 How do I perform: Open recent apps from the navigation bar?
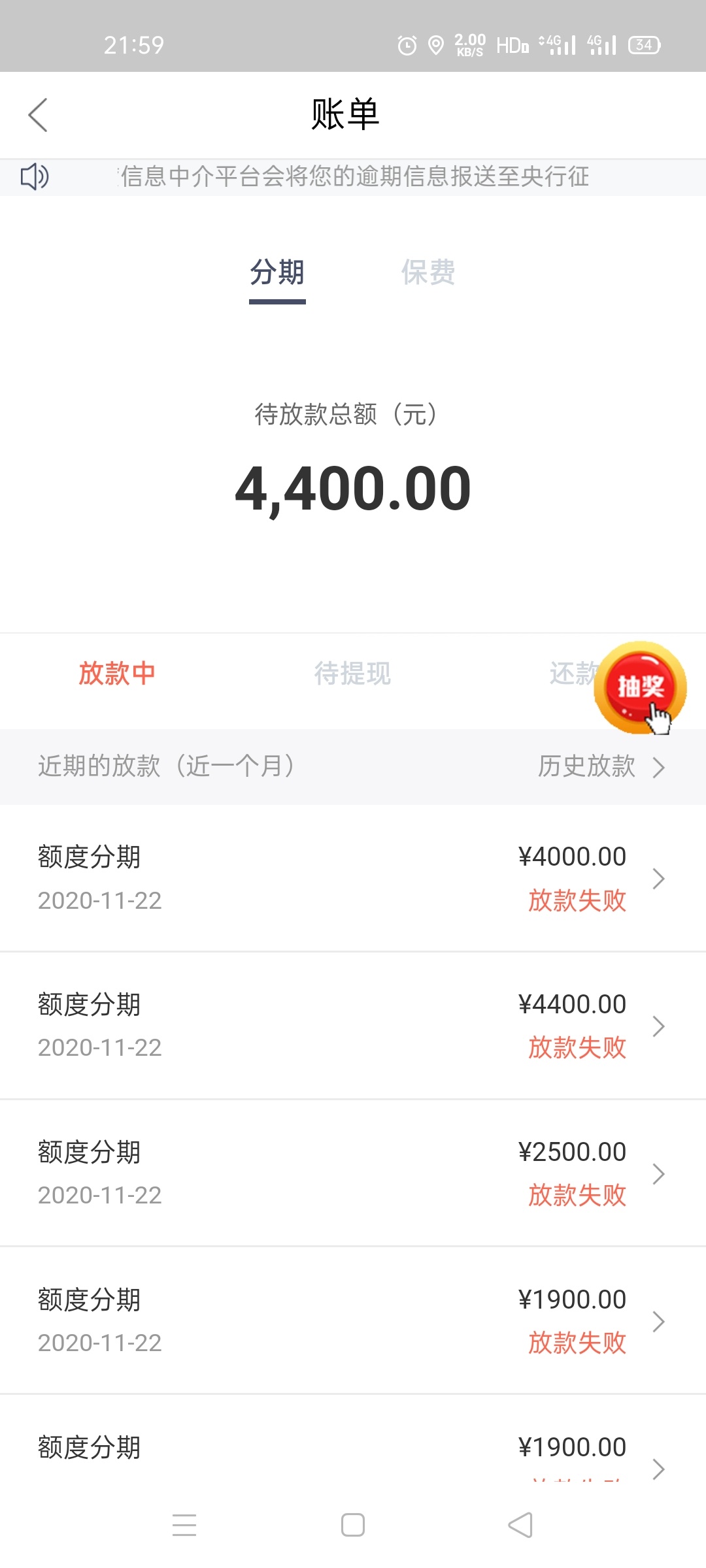184,1526
